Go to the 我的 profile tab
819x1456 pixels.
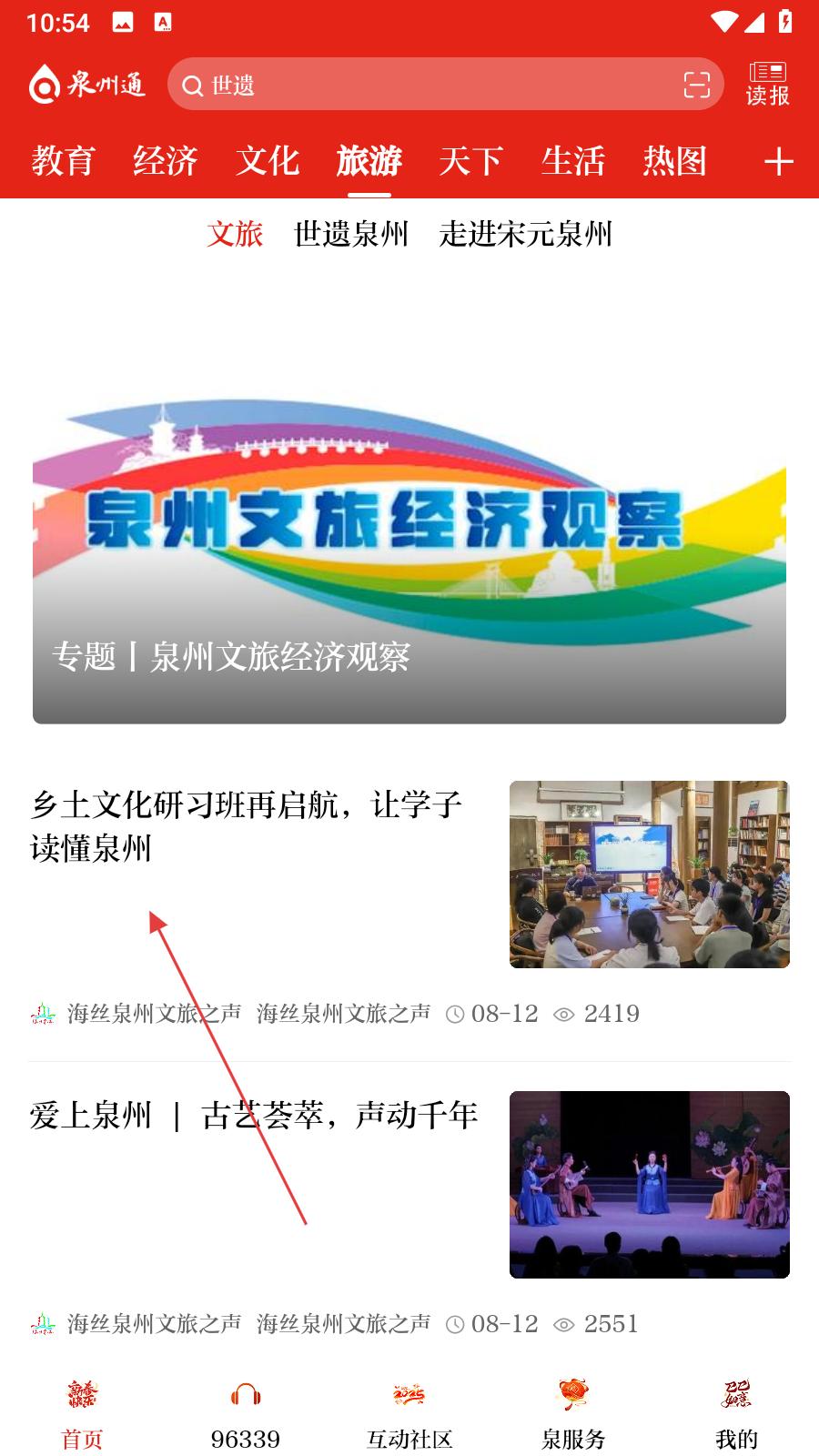[736, 1415]
